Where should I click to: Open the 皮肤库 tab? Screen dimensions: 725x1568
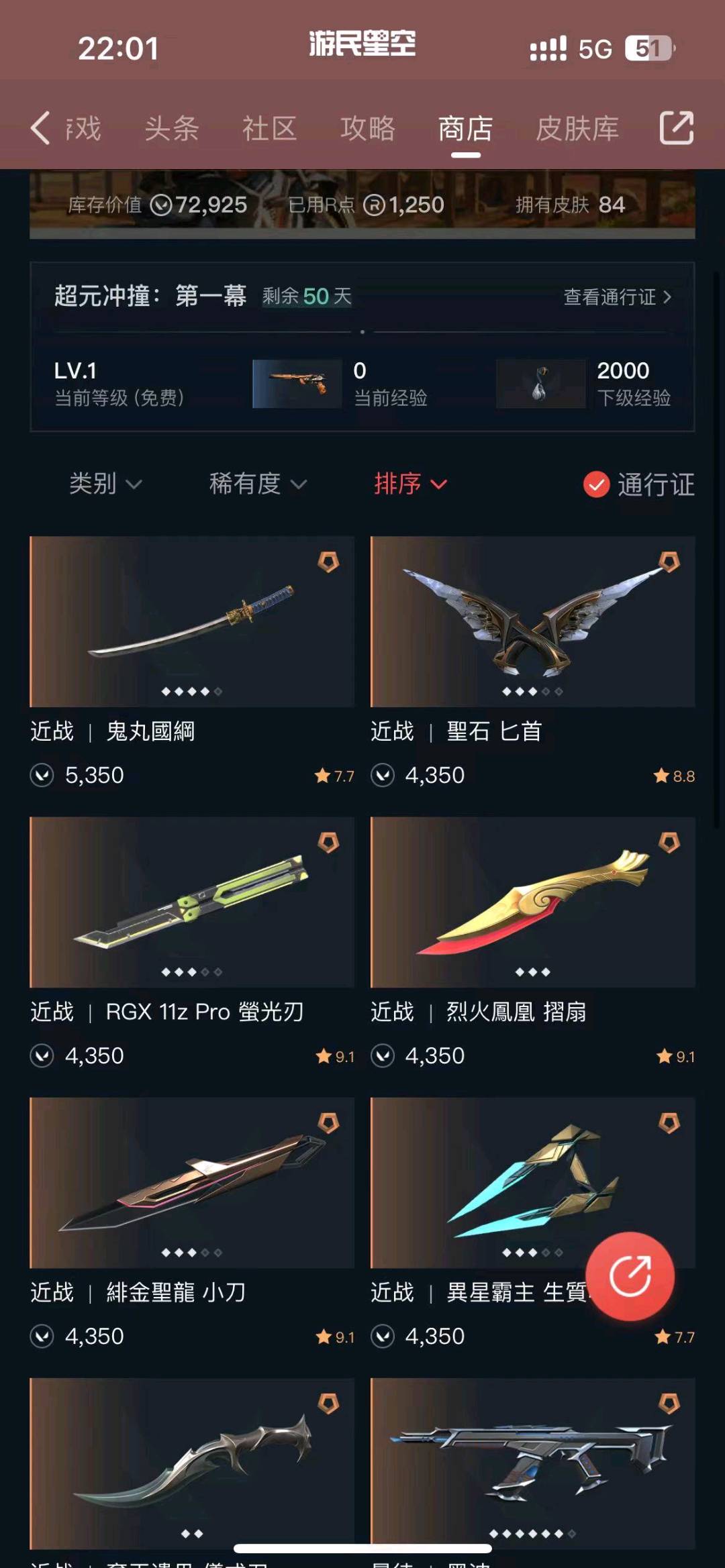[x=577, y=128]
